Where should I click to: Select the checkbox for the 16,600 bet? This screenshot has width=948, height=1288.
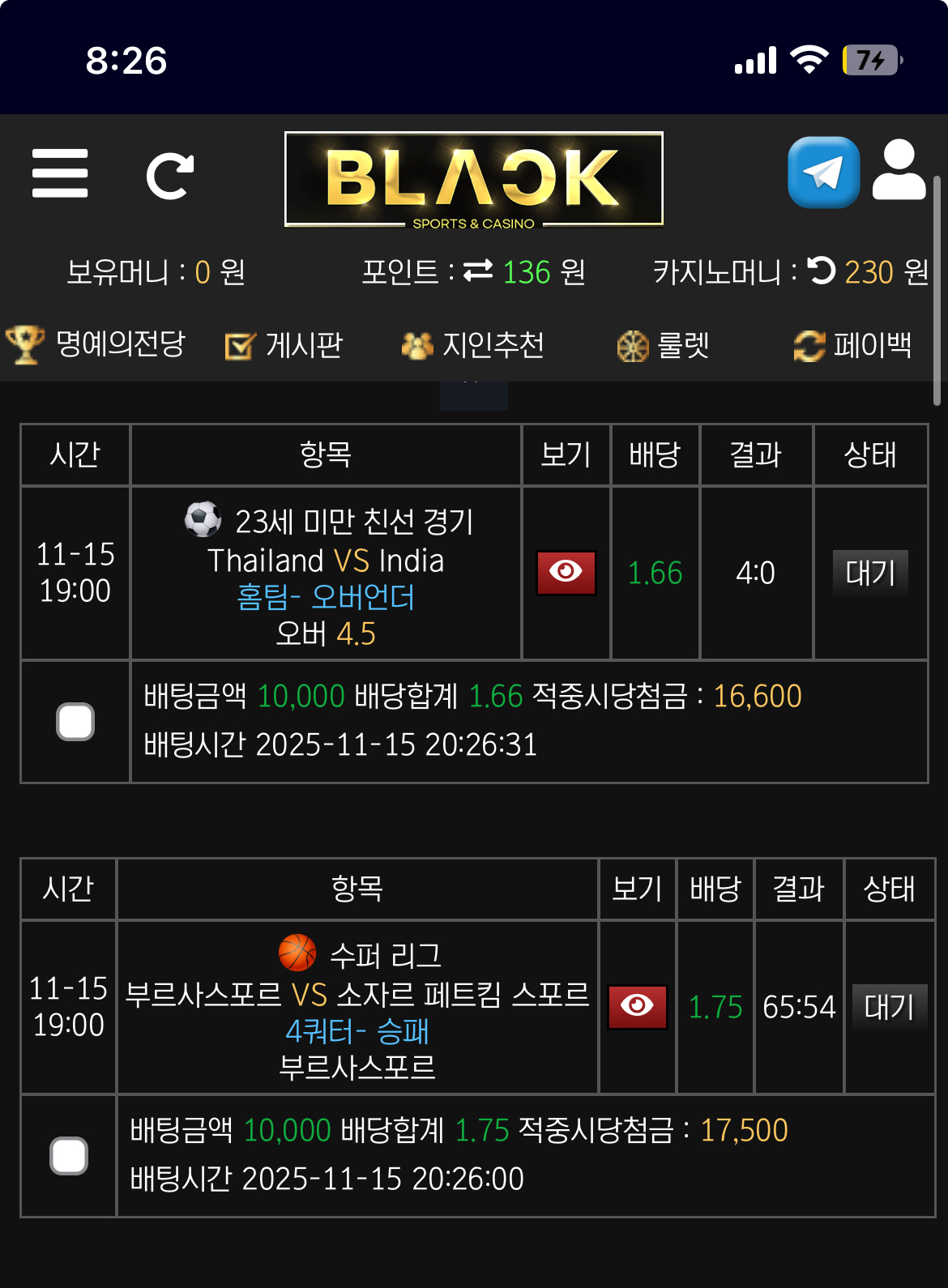75,722
